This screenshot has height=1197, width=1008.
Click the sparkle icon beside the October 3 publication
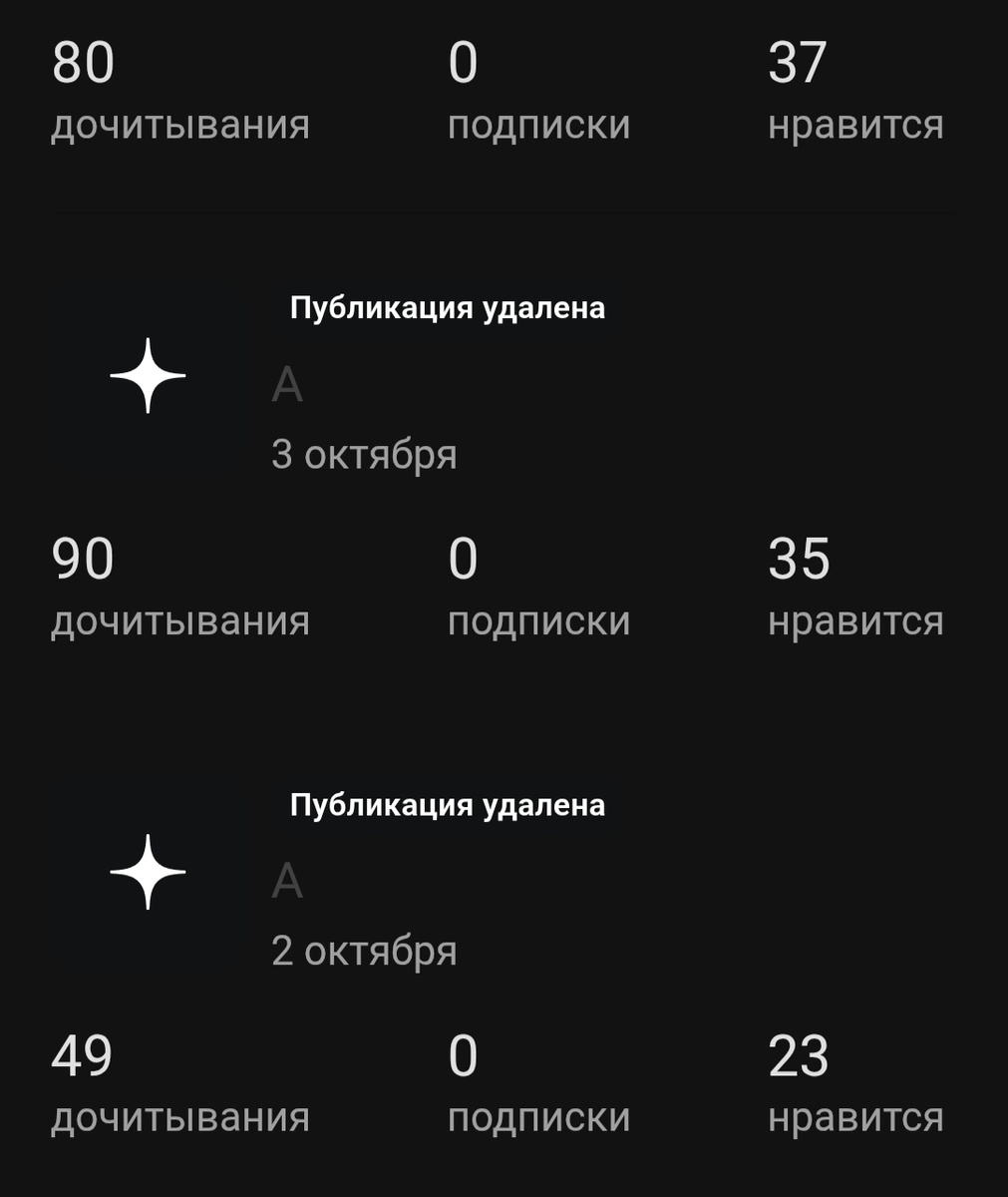pyautogui.click(x=148, y=375)
